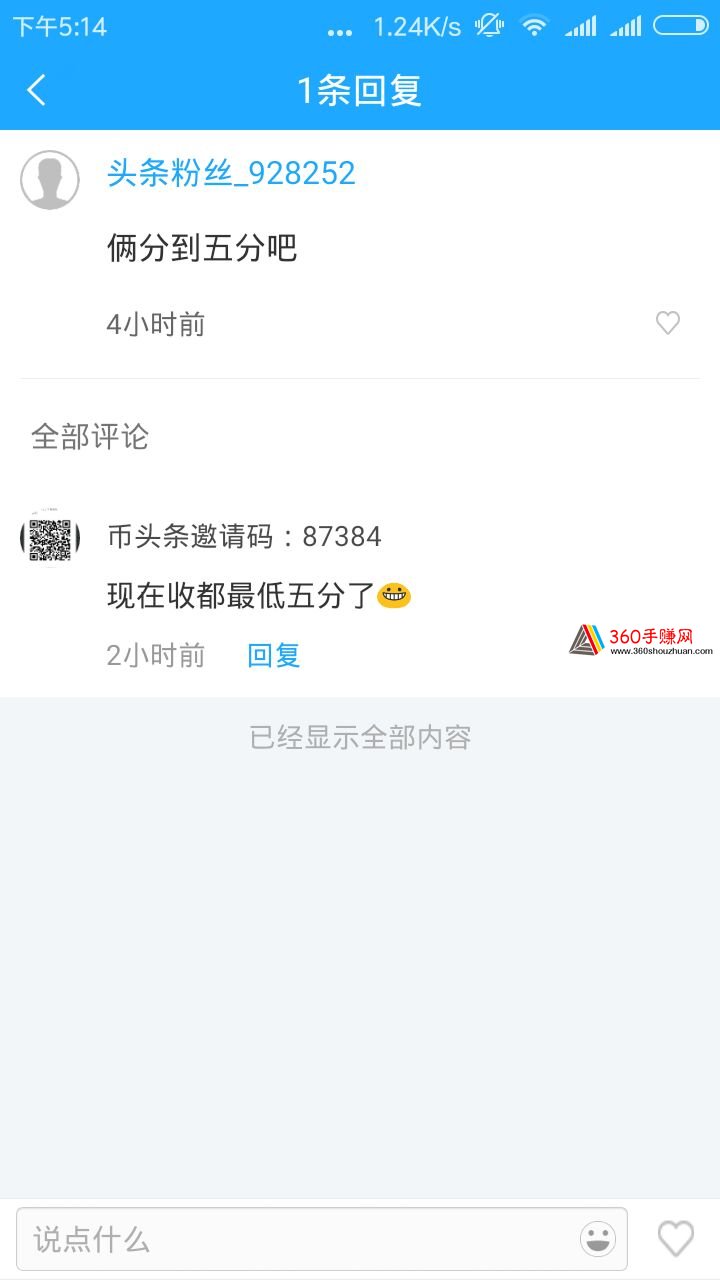
Task: Open profile of 头条粉丝_928252
Action: [x=231, y=174]
